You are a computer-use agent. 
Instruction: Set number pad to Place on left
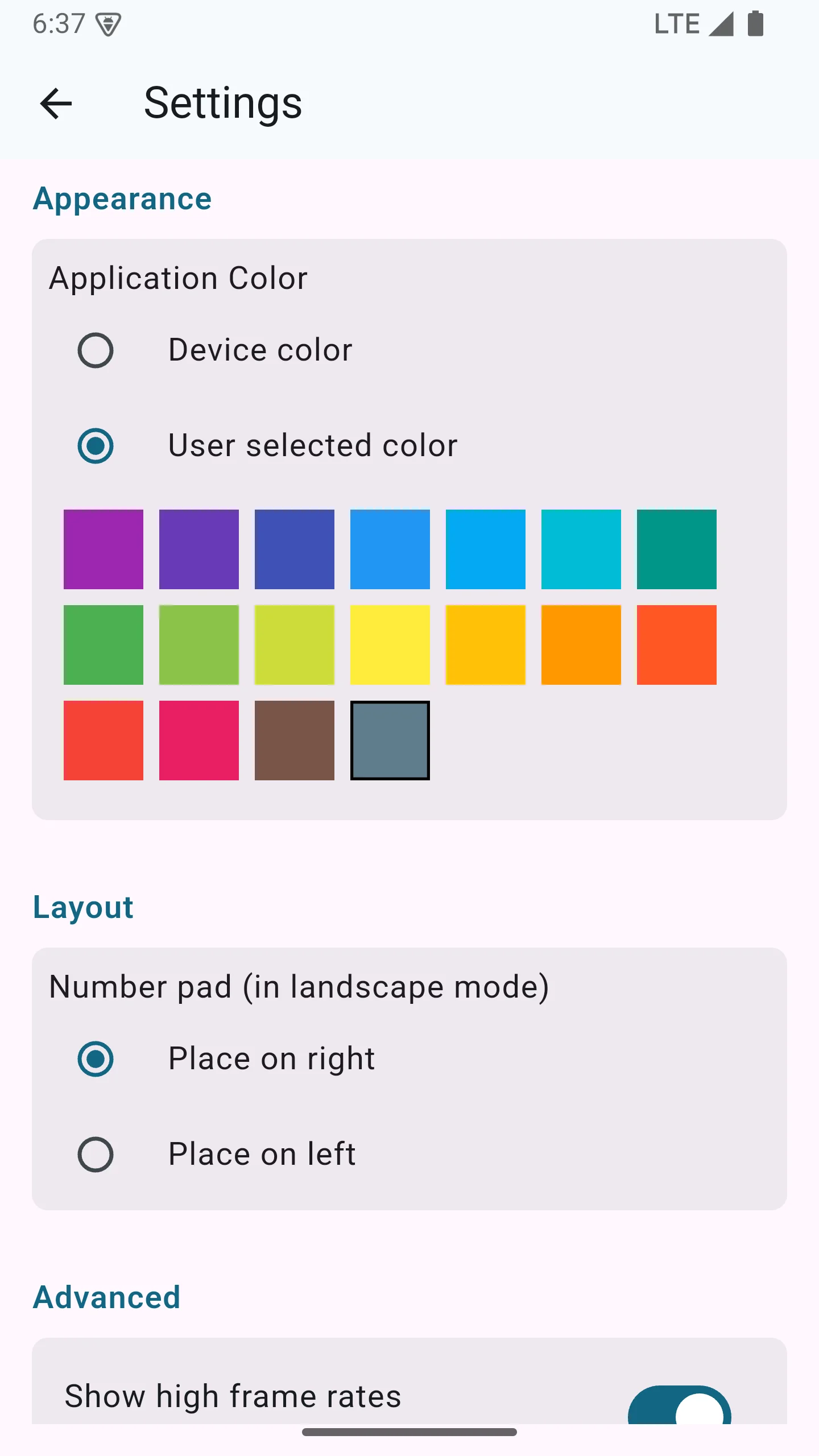[x=96, y=1155]
